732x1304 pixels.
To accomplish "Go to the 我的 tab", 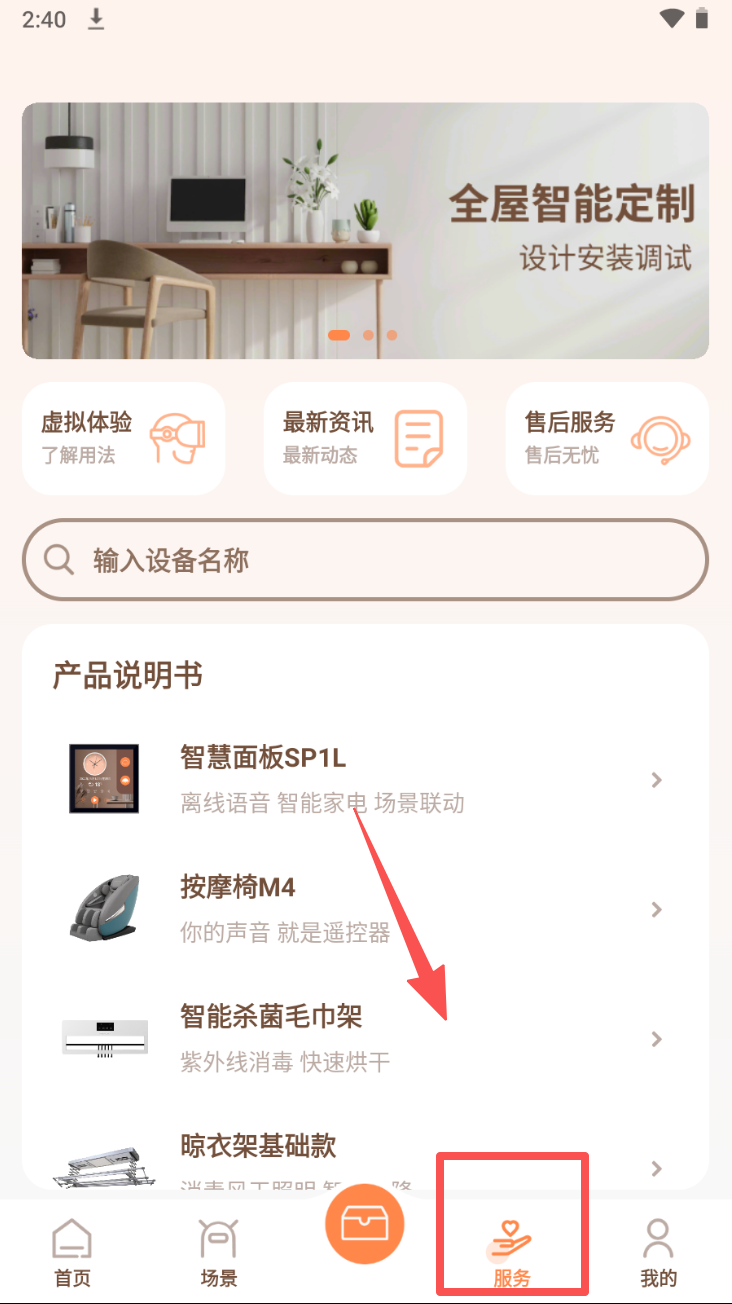I will click(x=658, y=1251).
